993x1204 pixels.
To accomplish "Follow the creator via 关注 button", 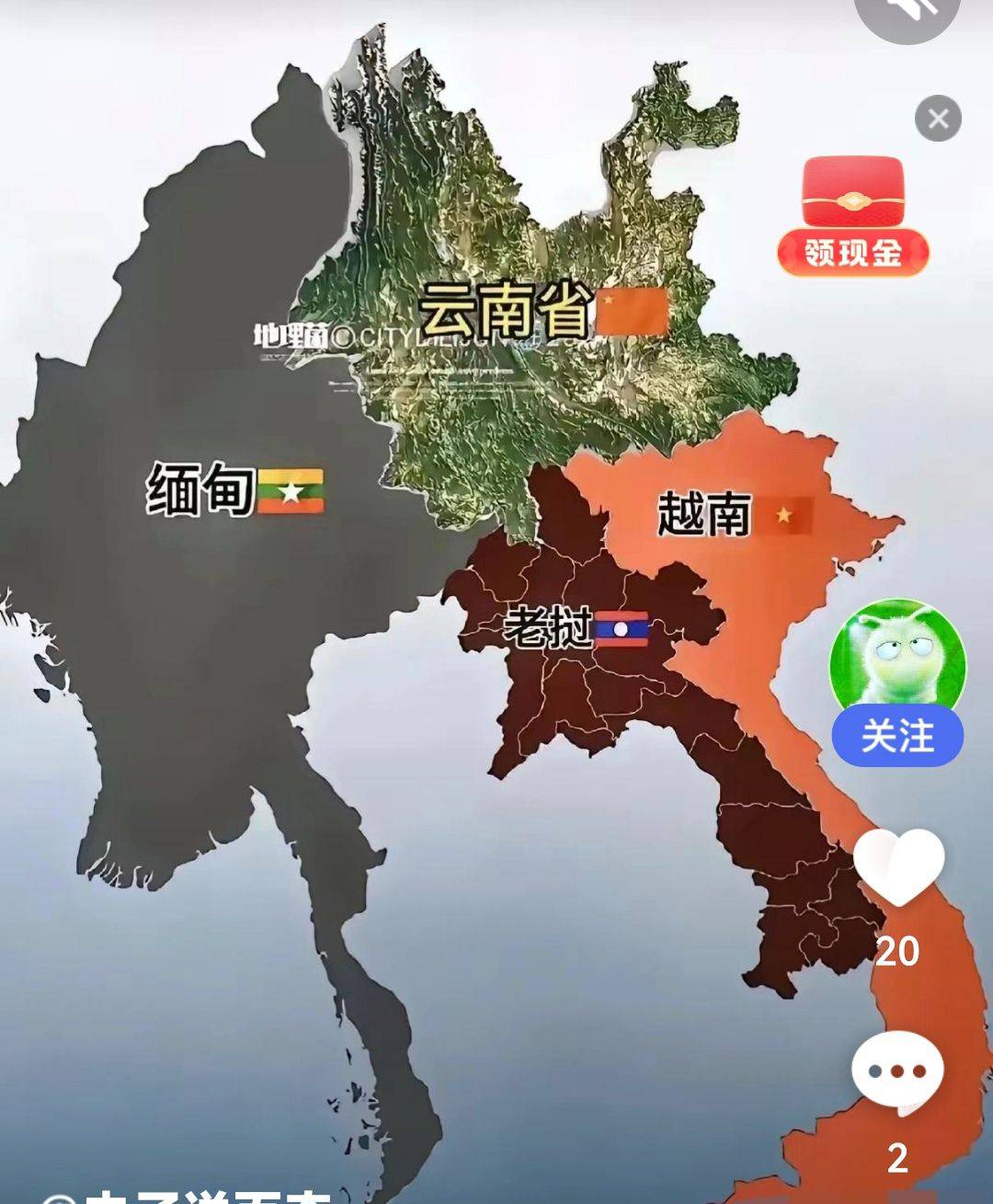I will pyautogui.click(x=897, y=736).
